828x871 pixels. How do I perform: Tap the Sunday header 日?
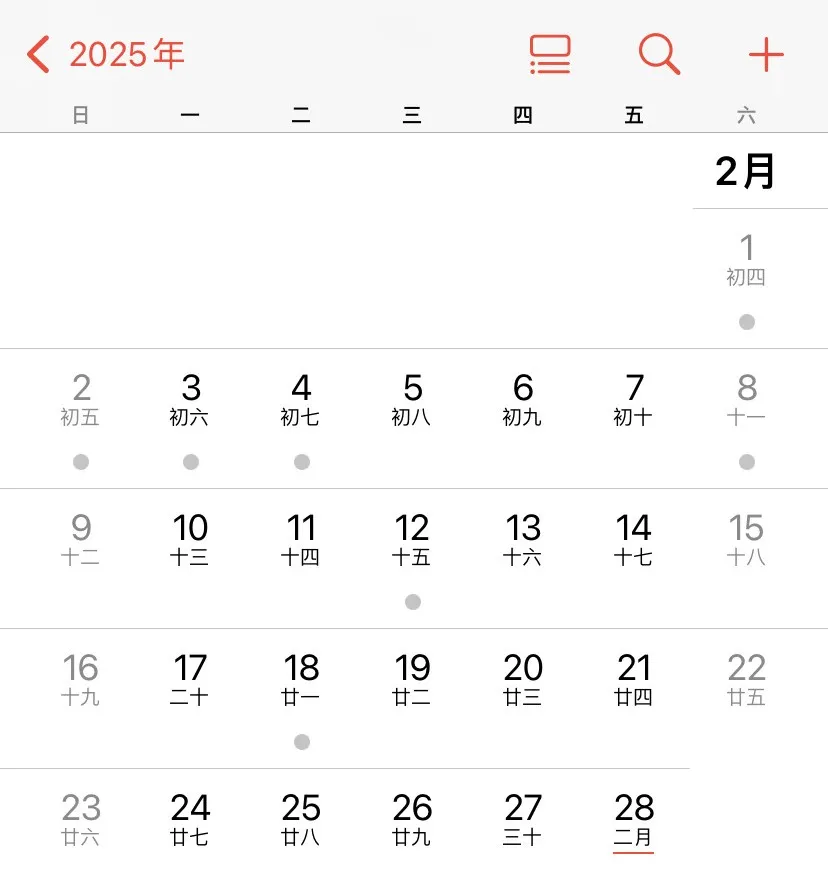(x=81, y=114)
